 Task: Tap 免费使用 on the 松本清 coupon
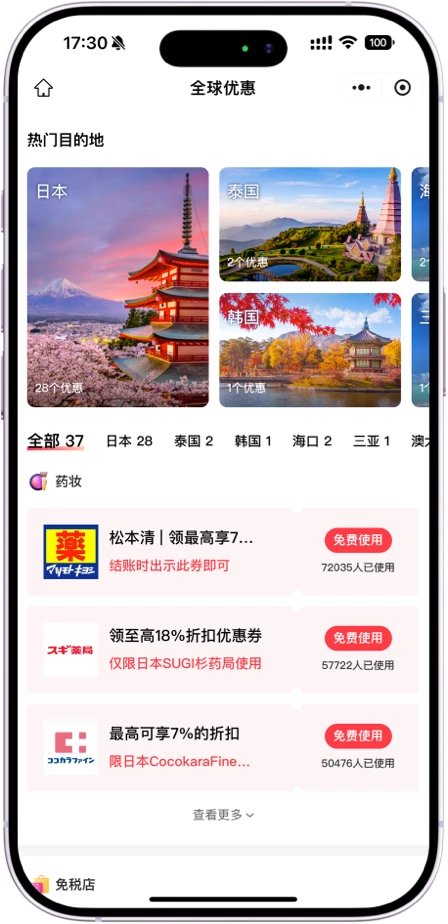point(358,540)
